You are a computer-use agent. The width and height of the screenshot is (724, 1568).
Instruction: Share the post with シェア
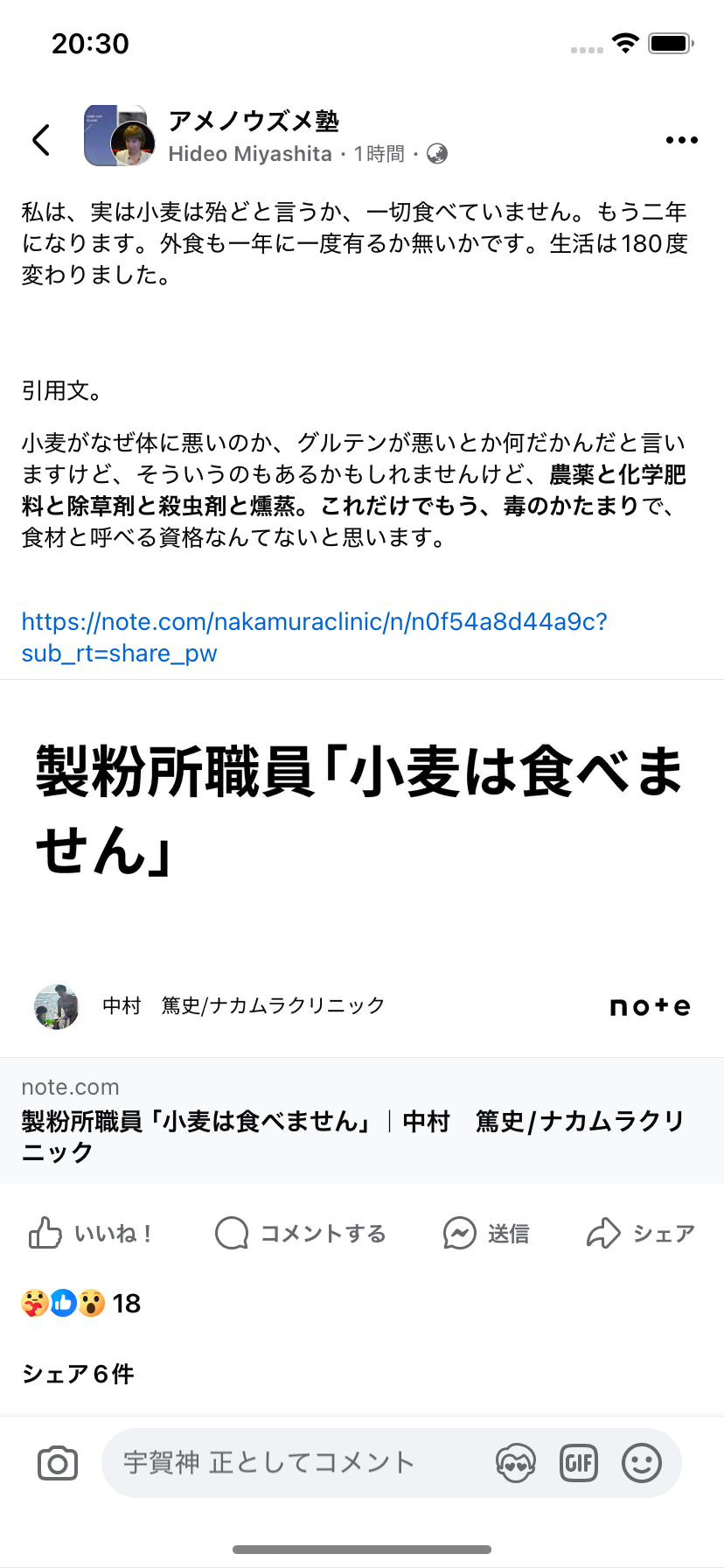[641, 1234]
